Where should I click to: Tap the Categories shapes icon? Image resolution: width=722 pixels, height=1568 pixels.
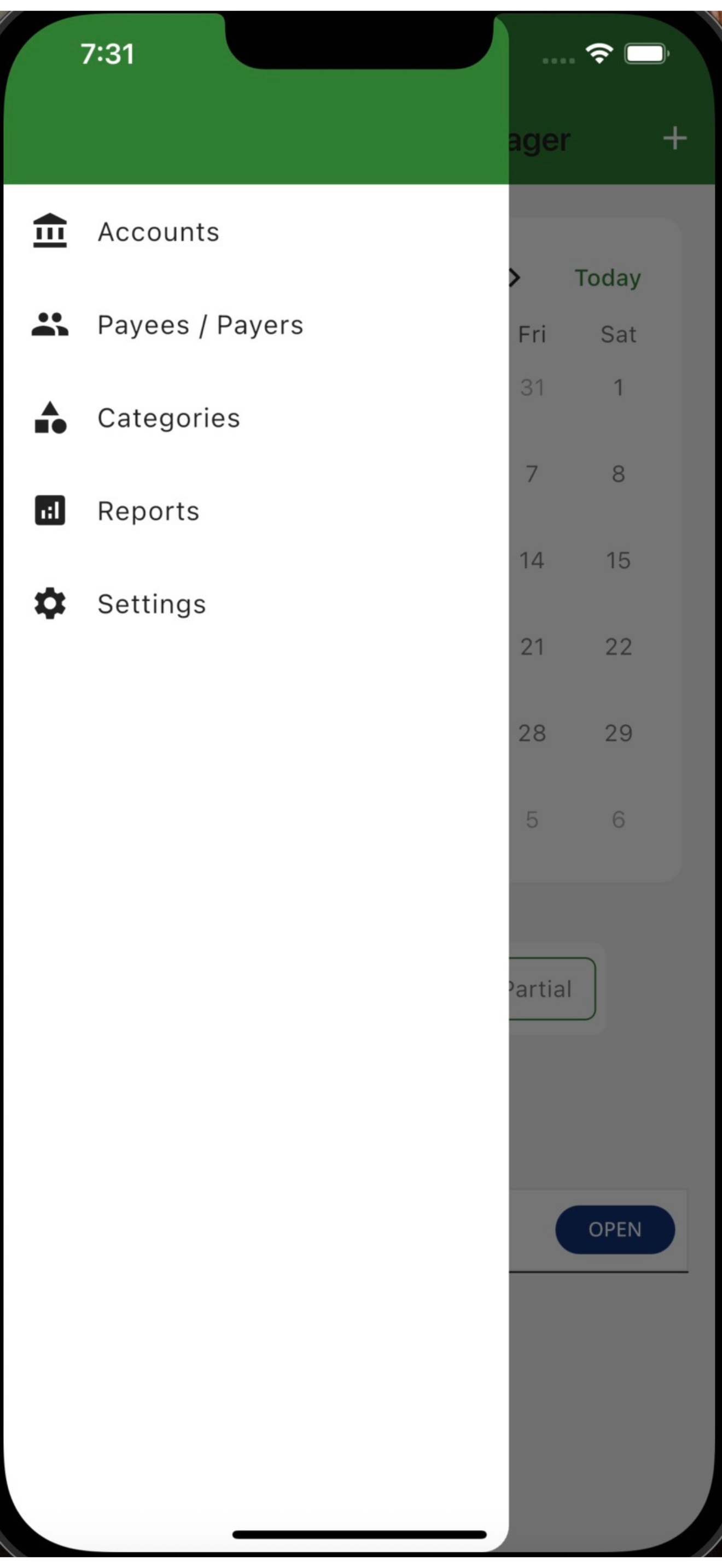point(49,418)
